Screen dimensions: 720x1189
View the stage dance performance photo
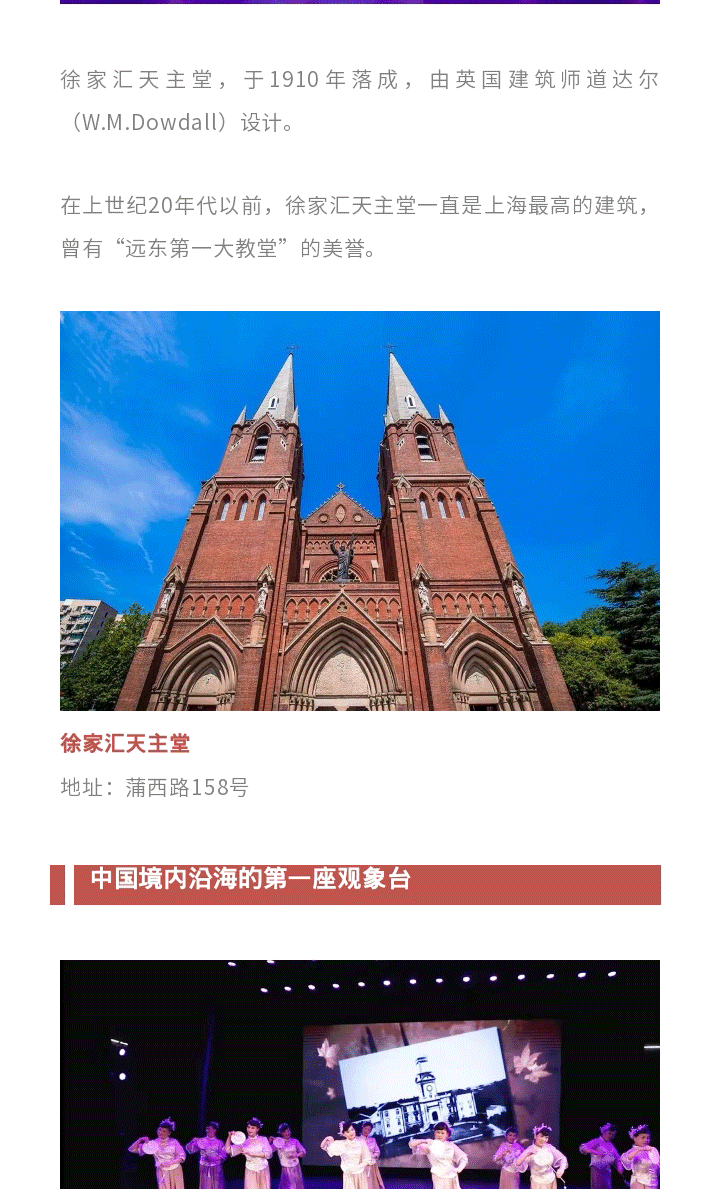[360, 1075]
